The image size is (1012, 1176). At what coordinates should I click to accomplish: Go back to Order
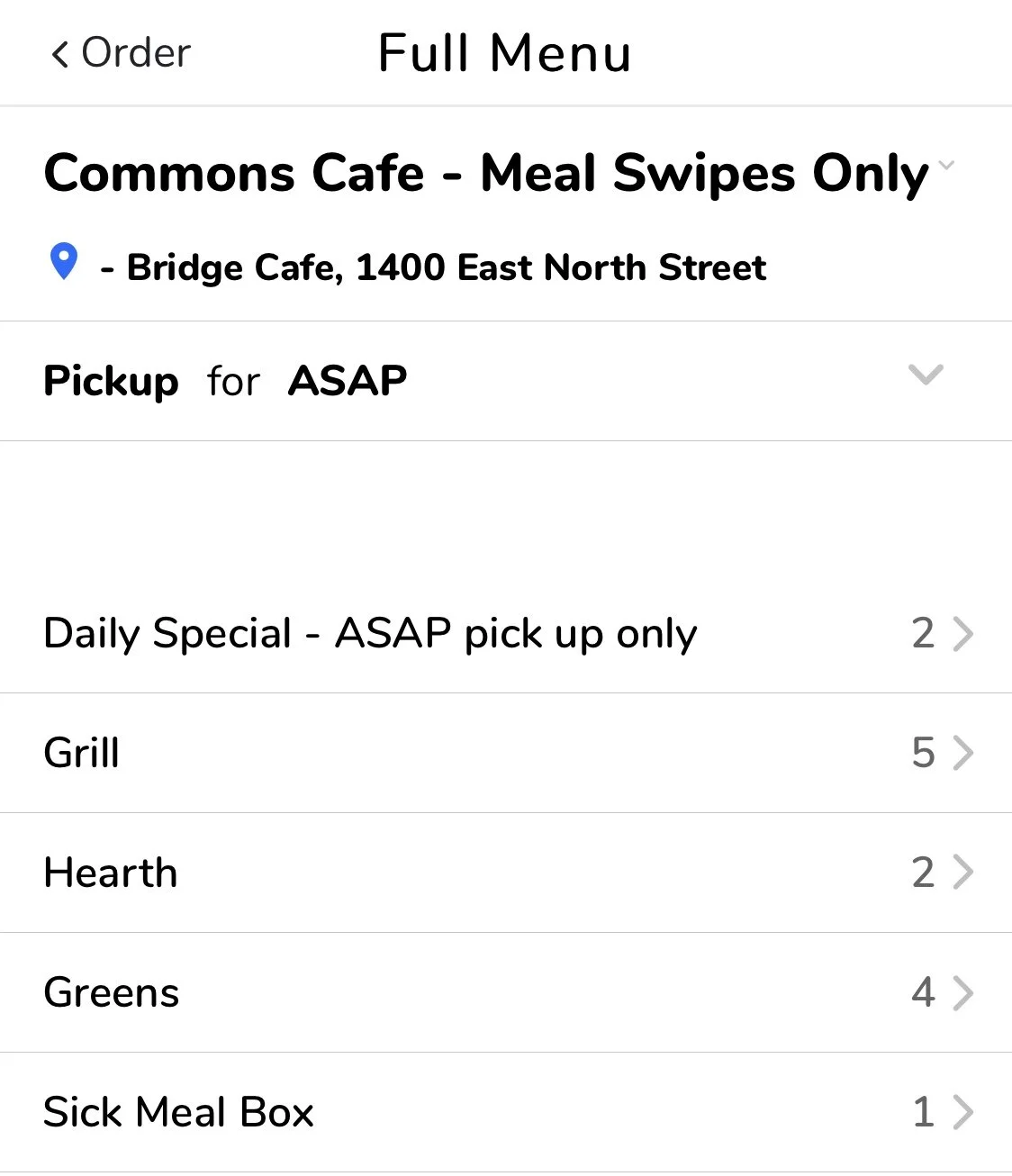point(120,54)
